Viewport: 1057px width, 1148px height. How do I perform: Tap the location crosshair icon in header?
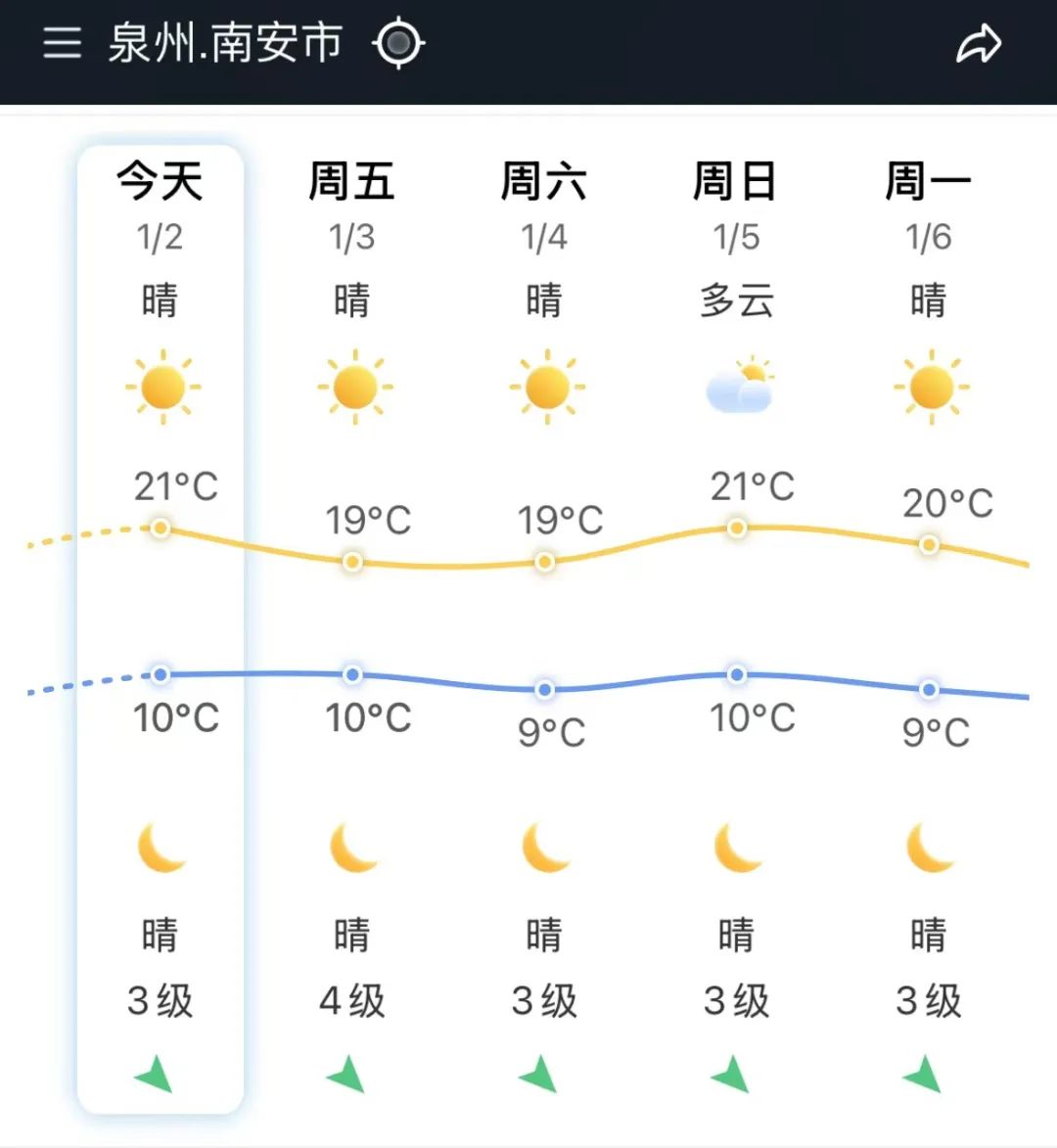click(x=399, y=43)
